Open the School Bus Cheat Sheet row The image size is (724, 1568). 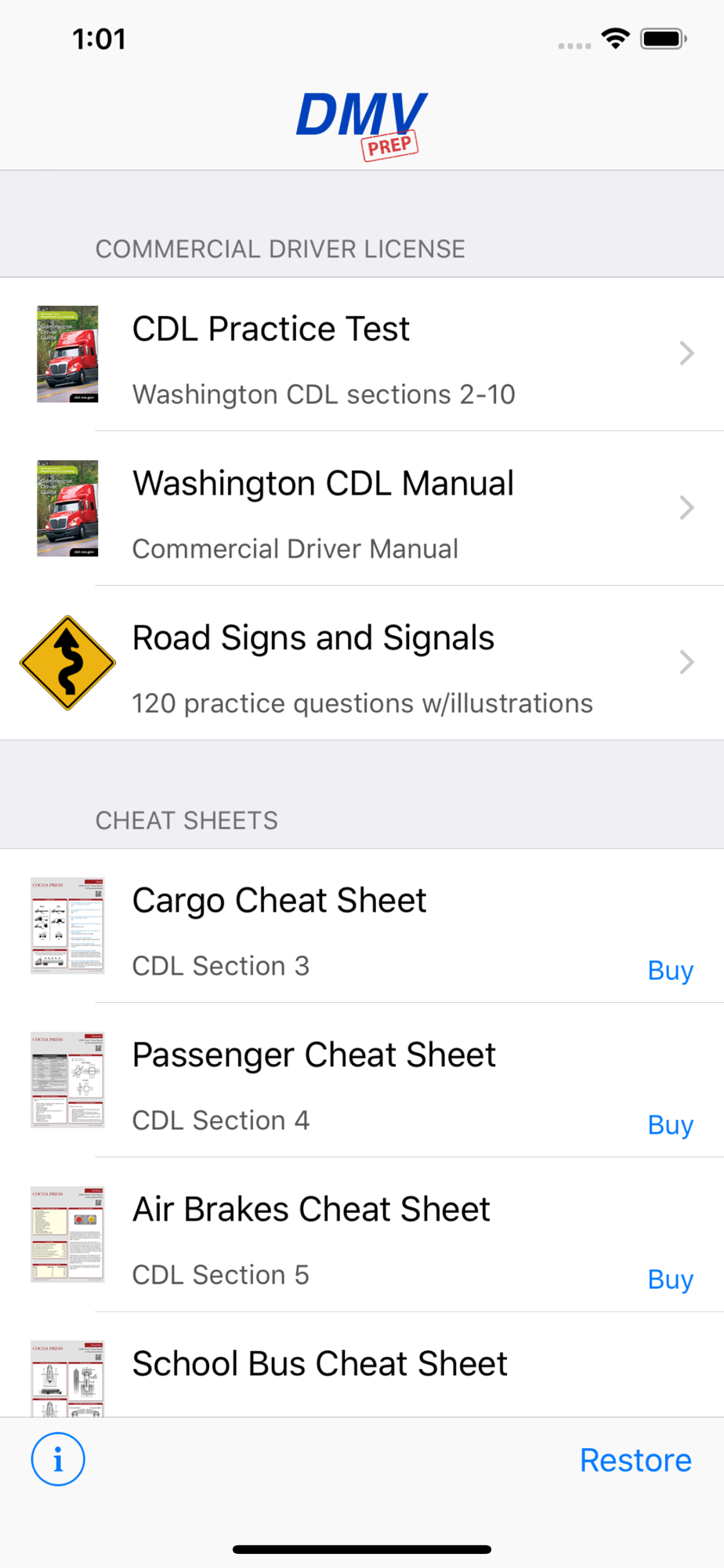point(362,1365)
